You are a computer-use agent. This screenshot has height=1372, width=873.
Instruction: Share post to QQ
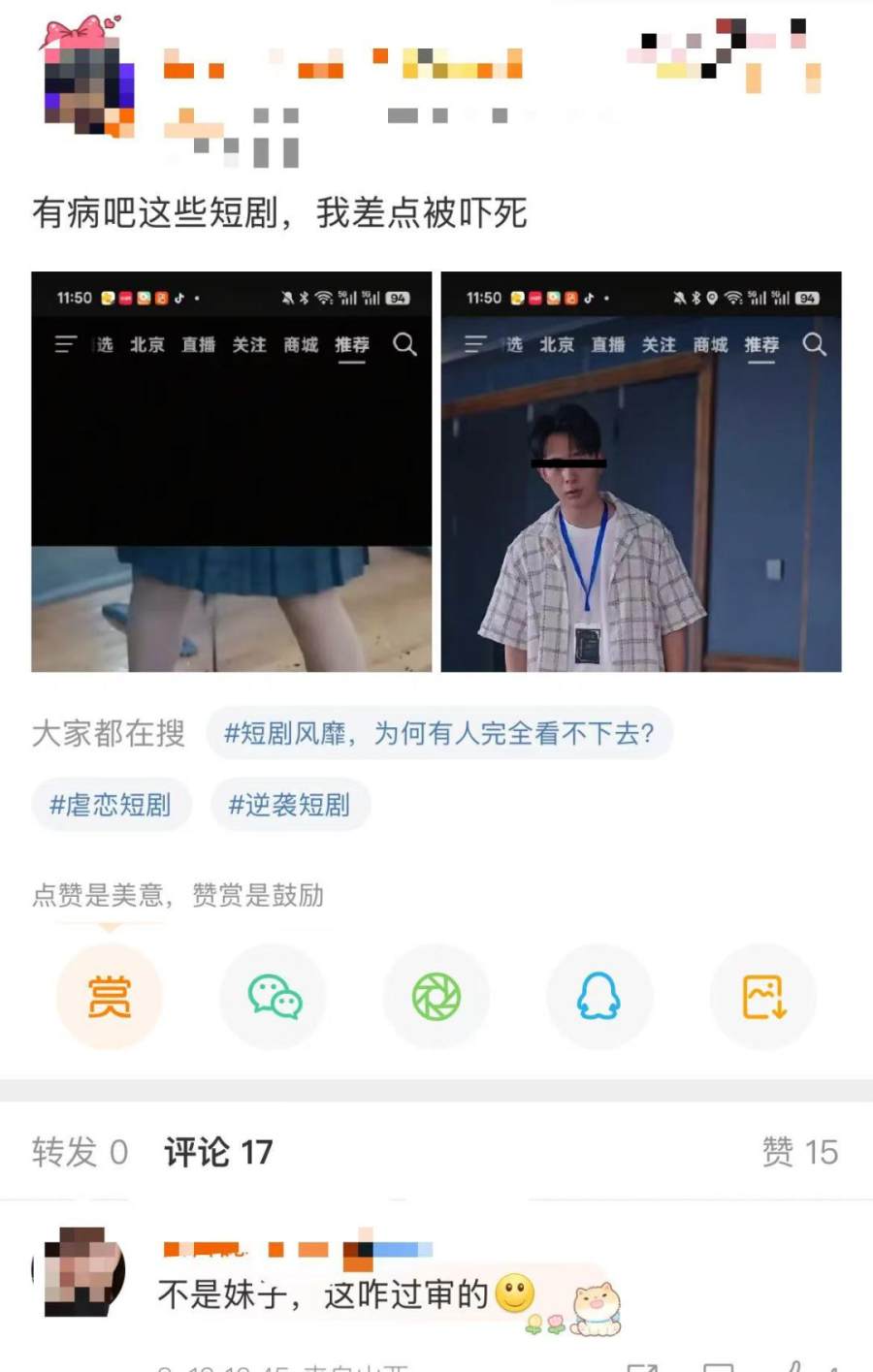coord(598,996)
